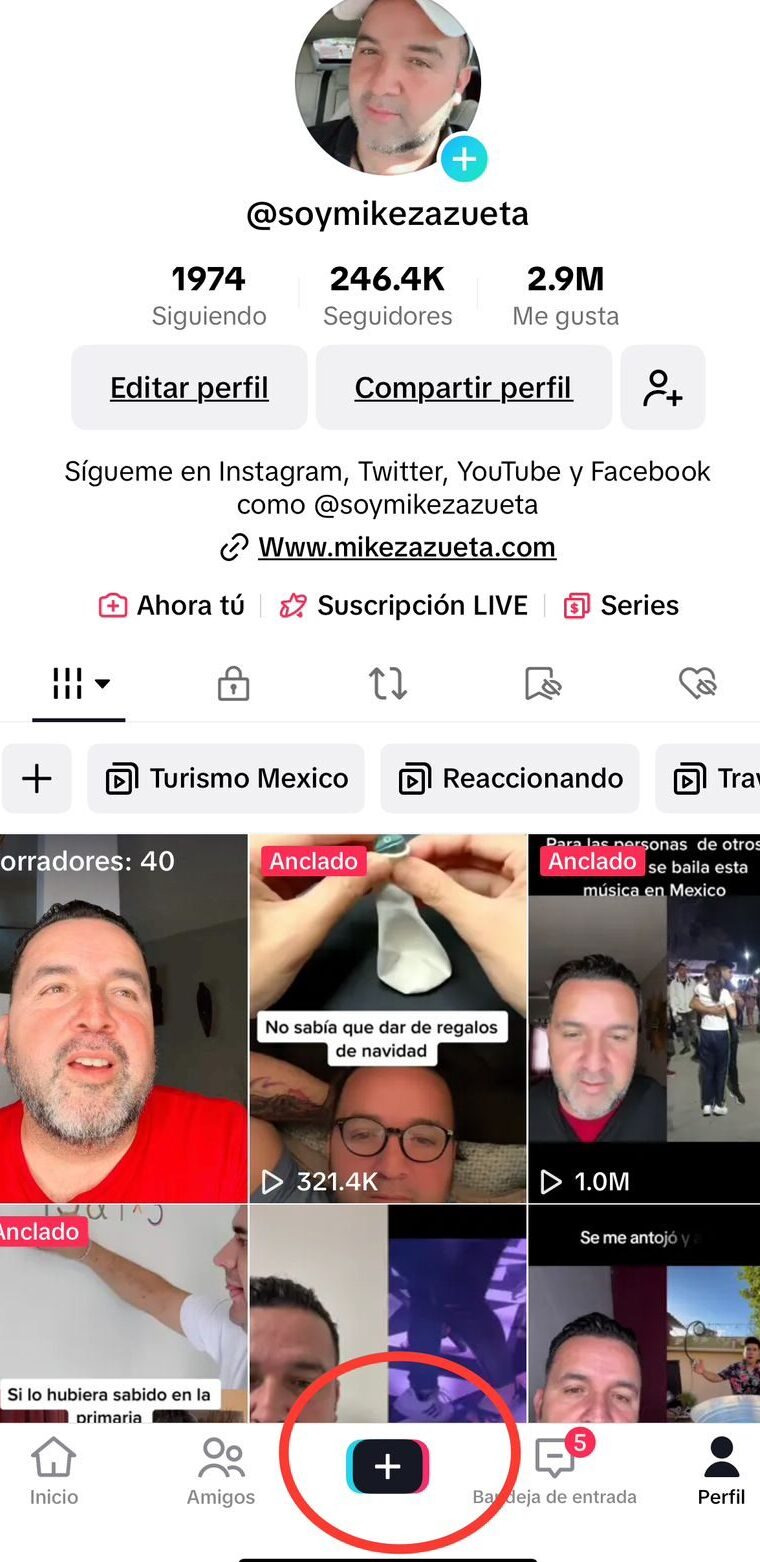Tap the Editar perfil button
Screen dimensions: 760x1562
[x=189, y=388]
